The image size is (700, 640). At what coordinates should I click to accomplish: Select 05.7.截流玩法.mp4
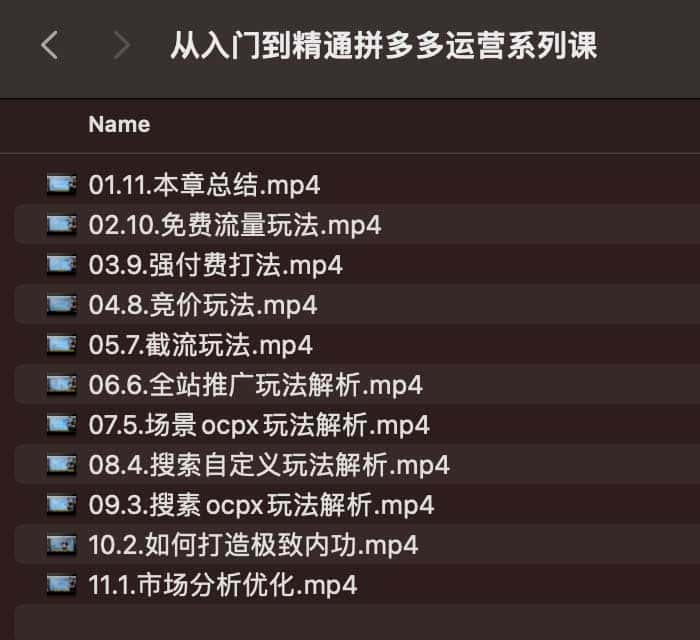pyautogui.click(x=200, y=345)
